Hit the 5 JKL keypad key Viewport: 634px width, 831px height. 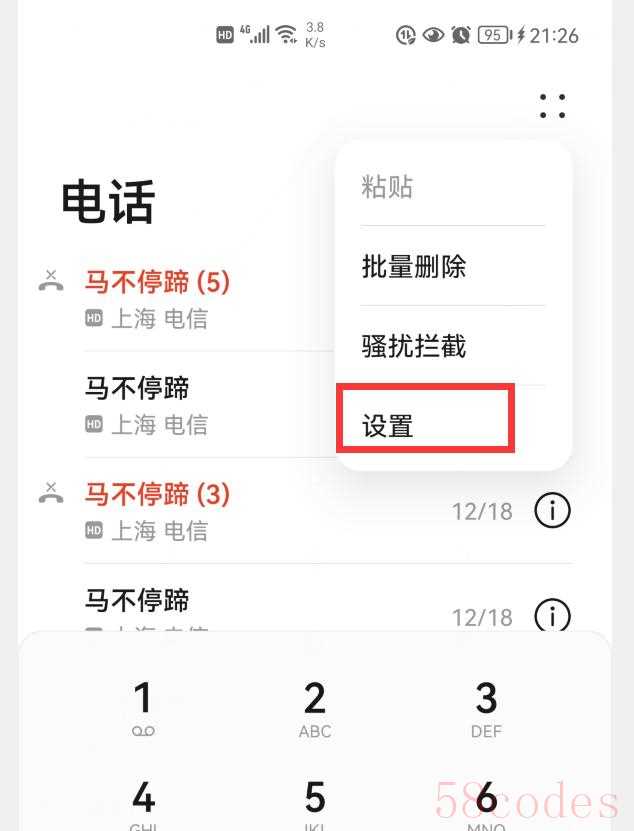point(315,800)
